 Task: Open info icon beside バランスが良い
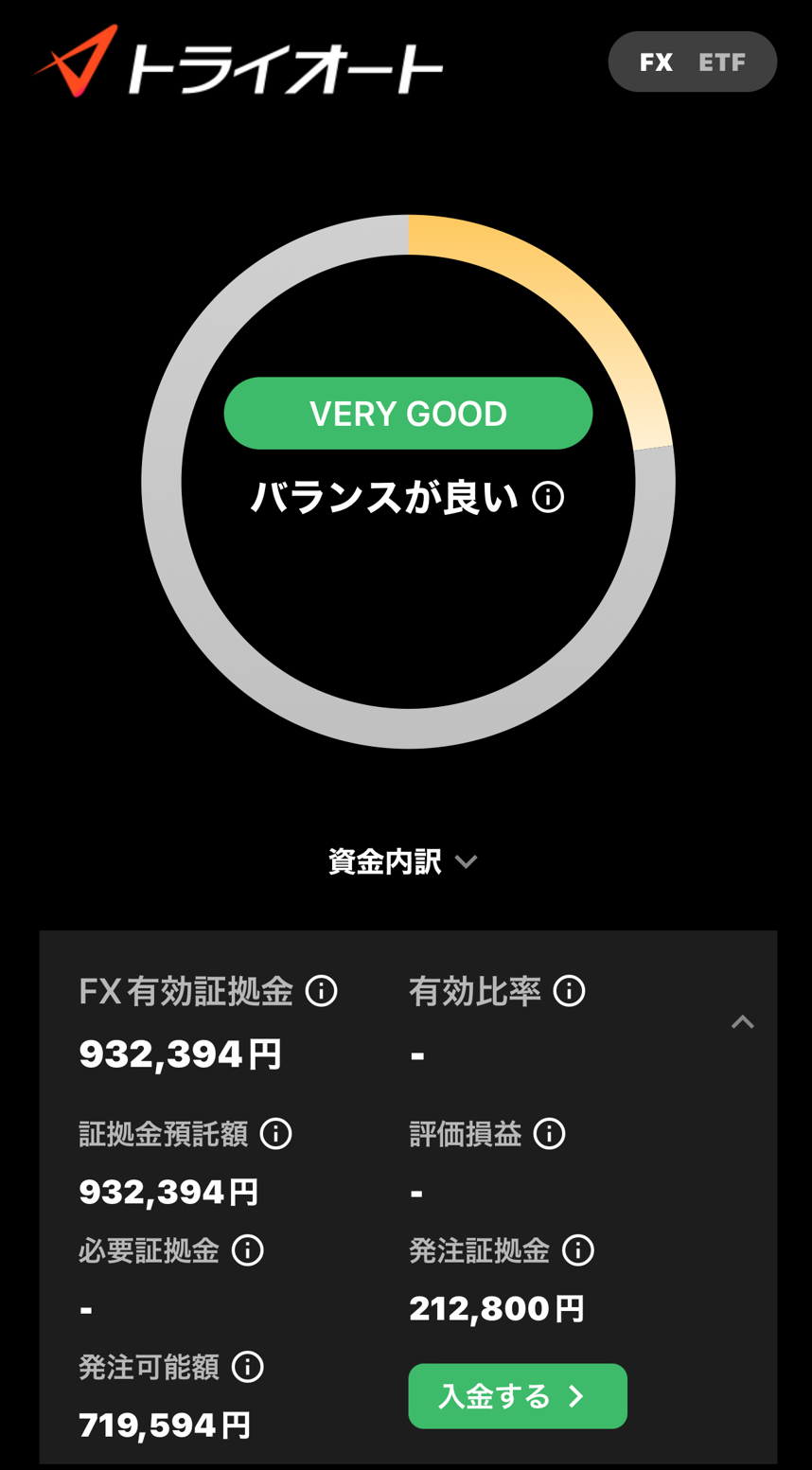[548, 497]
